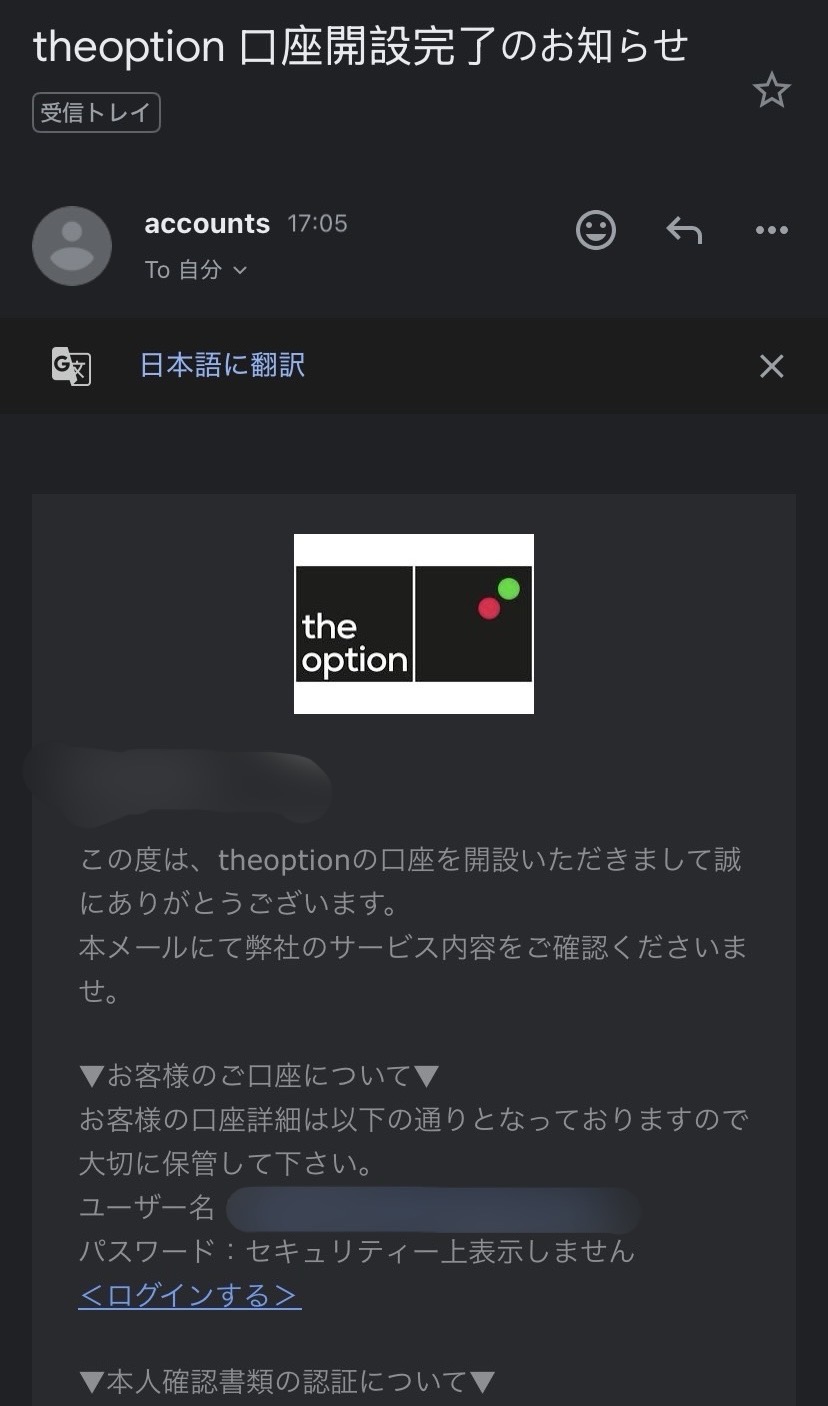Reply to the accounts sender
This screenshot has height=1406, width=828.
coord(684,231)
